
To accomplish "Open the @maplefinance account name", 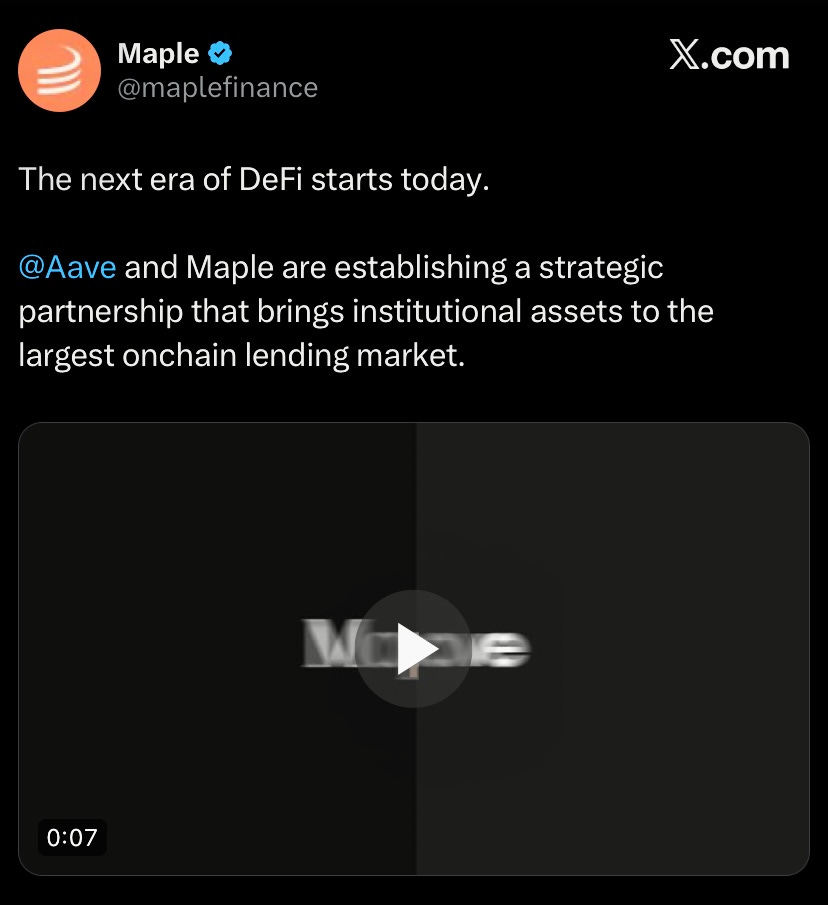I will click(x=218, y=88).
